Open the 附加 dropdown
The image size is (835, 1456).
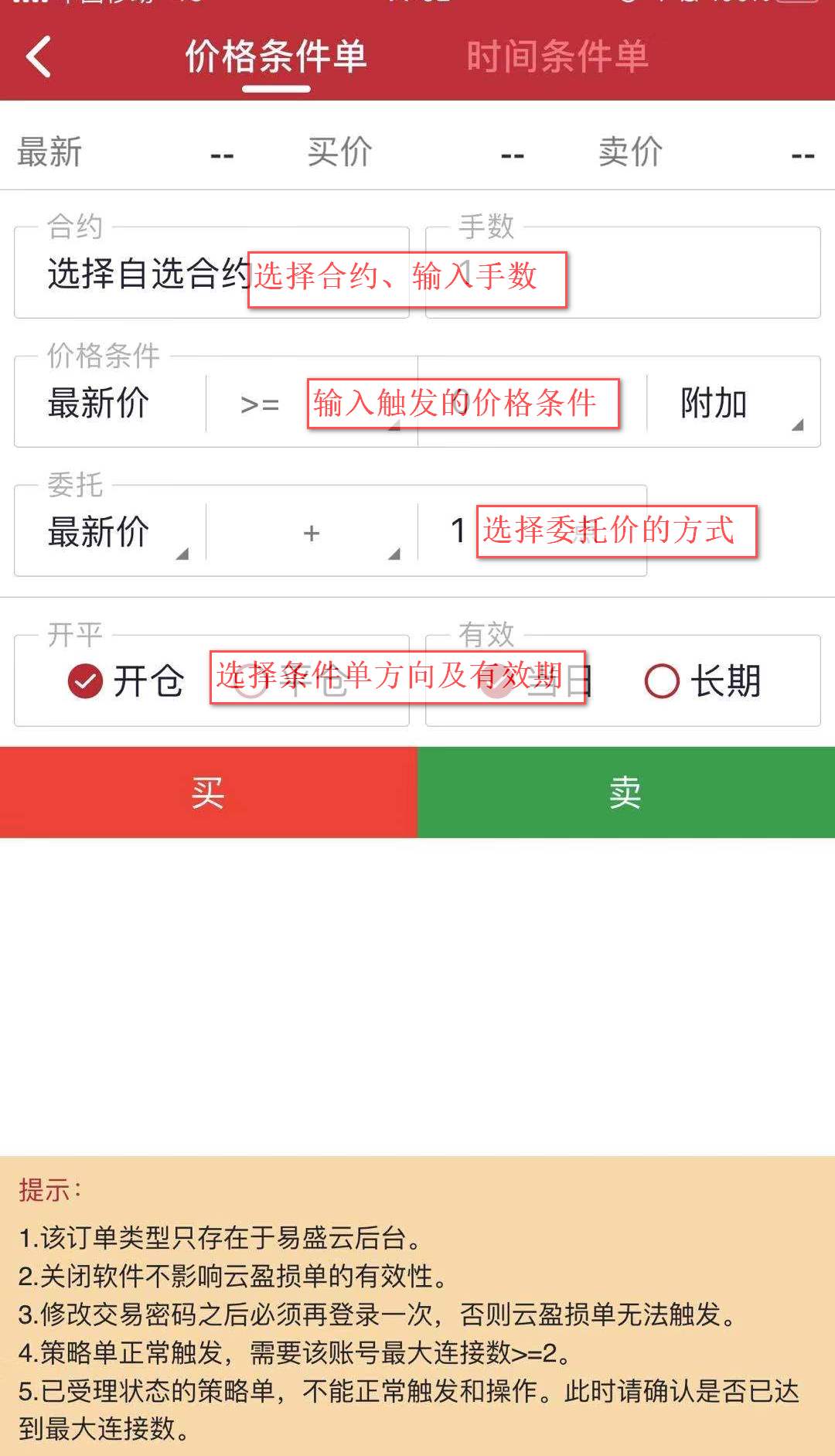(x=734, y=403)
